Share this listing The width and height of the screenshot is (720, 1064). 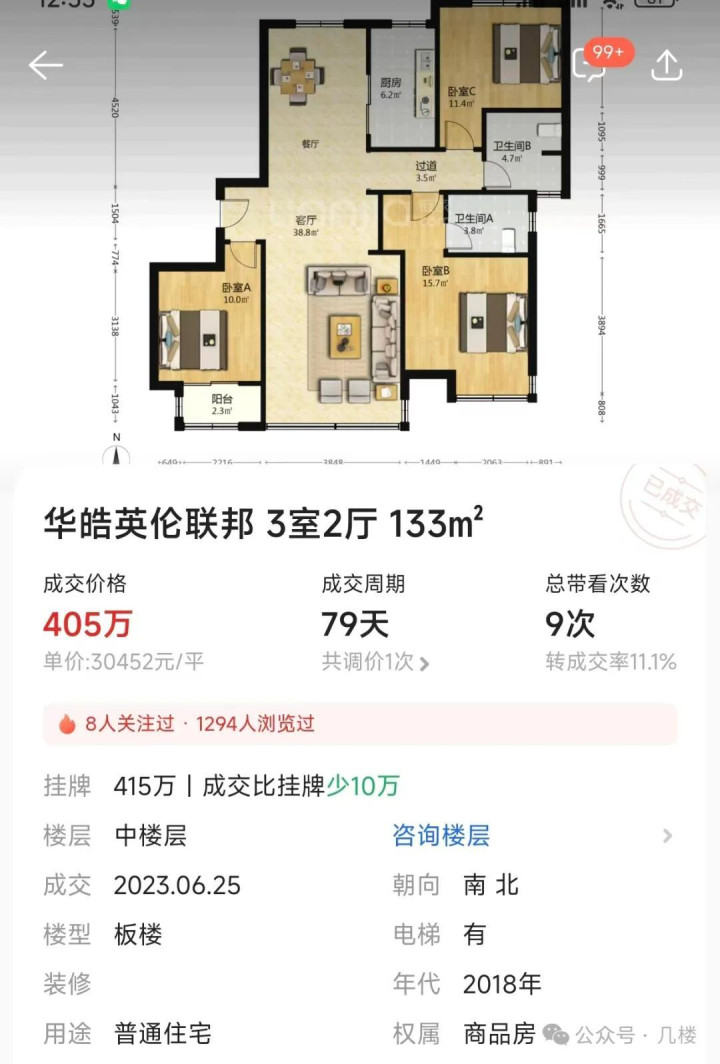(666, 65)
